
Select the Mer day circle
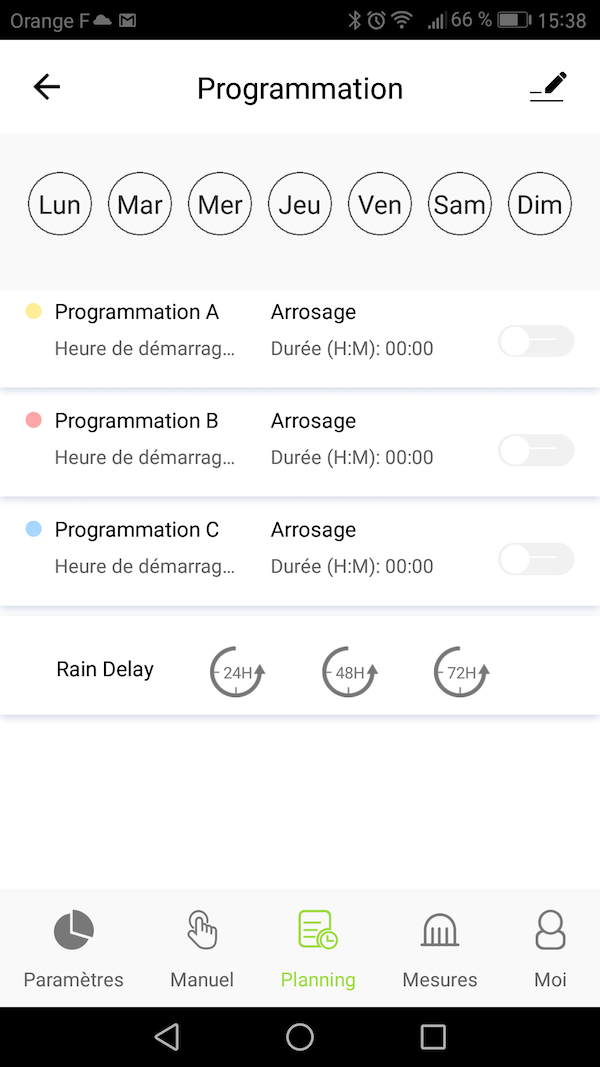(220, 204)
